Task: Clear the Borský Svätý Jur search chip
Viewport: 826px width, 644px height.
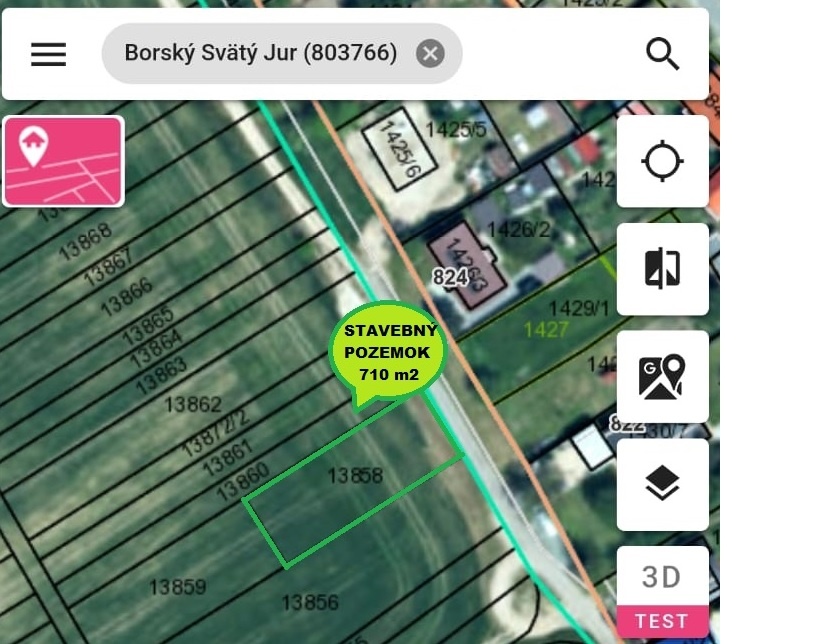Action: click(430, 53)
